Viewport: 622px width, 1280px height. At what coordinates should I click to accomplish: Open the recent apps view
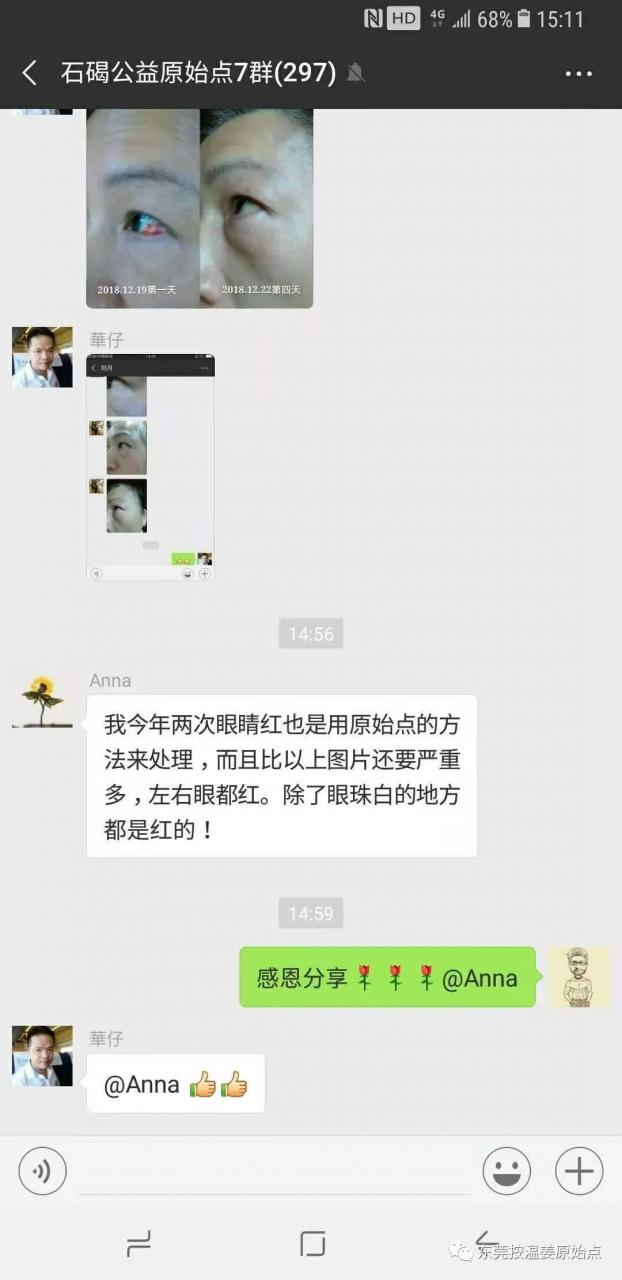(x=138, y=1244)
